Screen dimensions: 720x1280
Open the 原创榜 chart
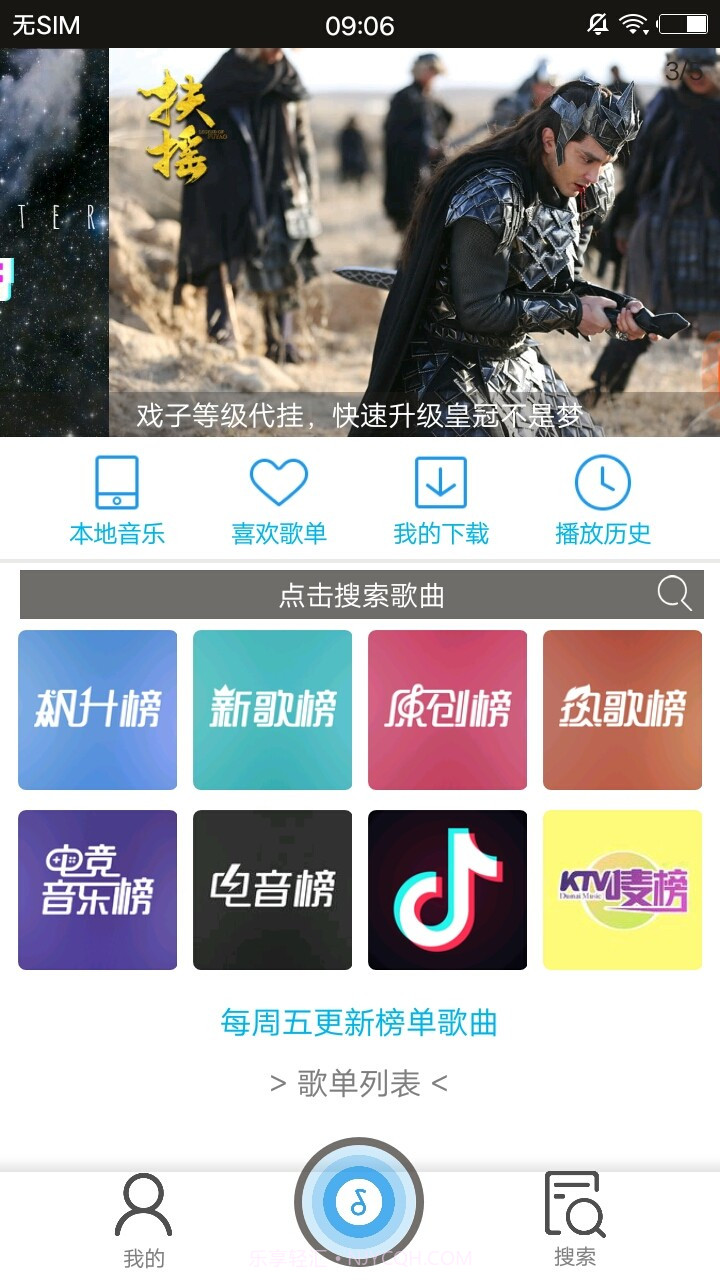pos(447,708)
